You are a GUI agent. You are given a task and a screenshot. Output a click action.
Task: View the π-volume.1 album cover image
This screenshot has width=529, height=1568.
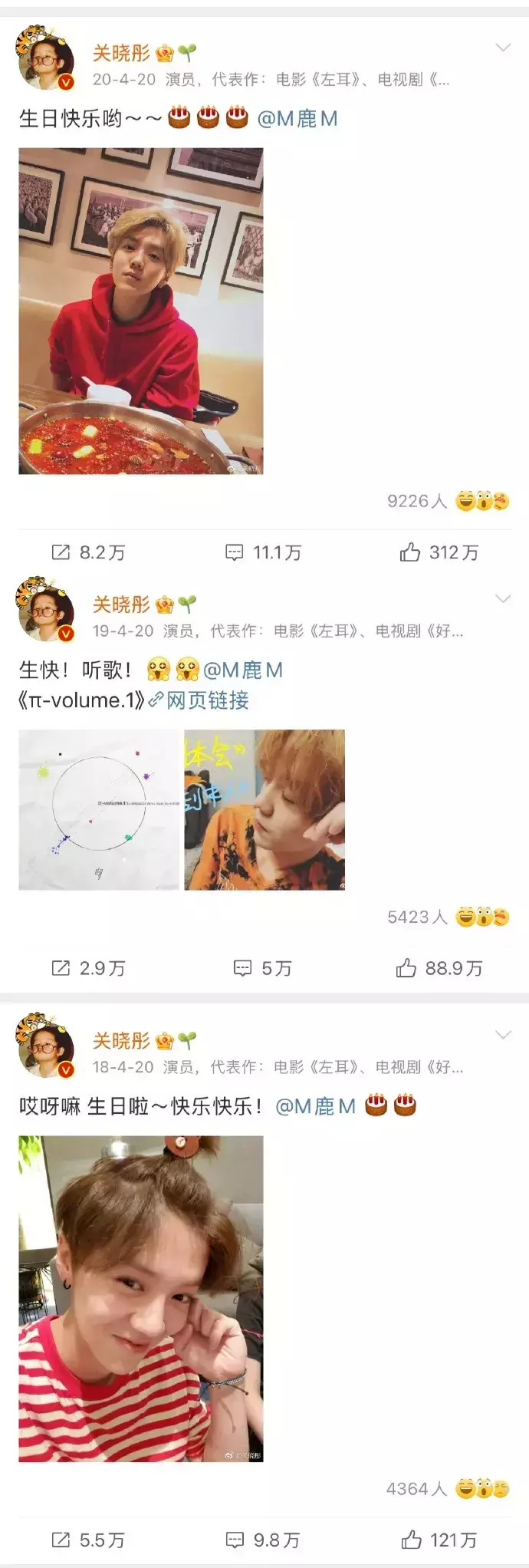pos(99,809)
